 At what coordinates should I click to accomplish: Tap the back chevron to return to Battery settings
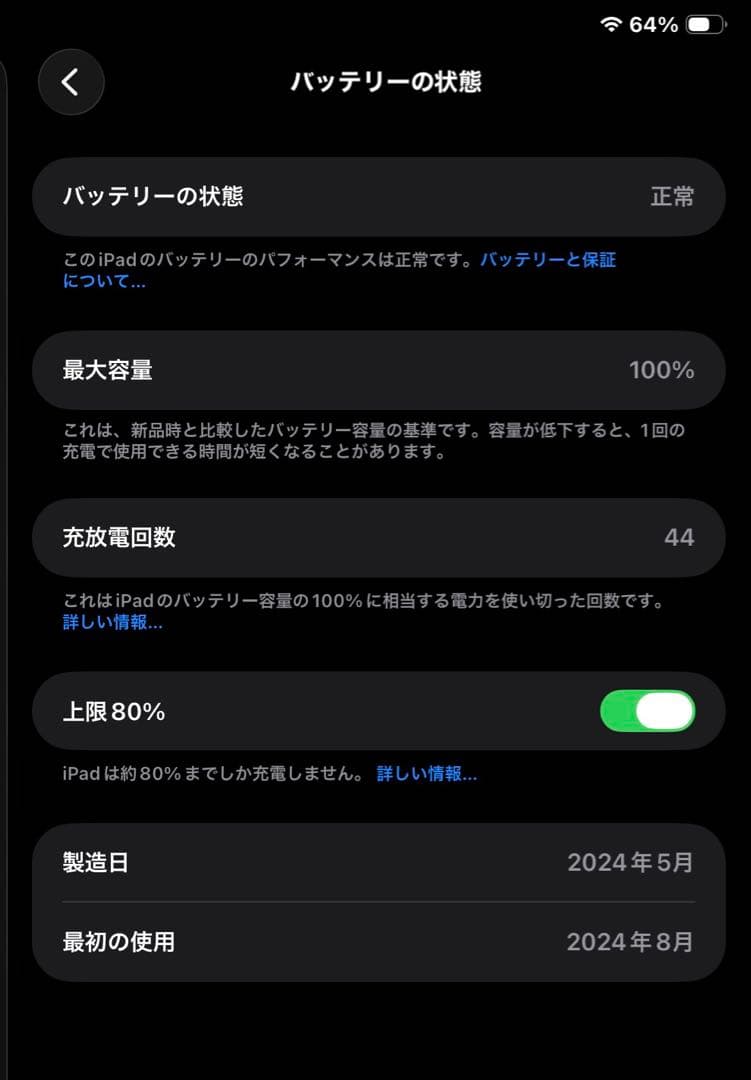(70, 82)
